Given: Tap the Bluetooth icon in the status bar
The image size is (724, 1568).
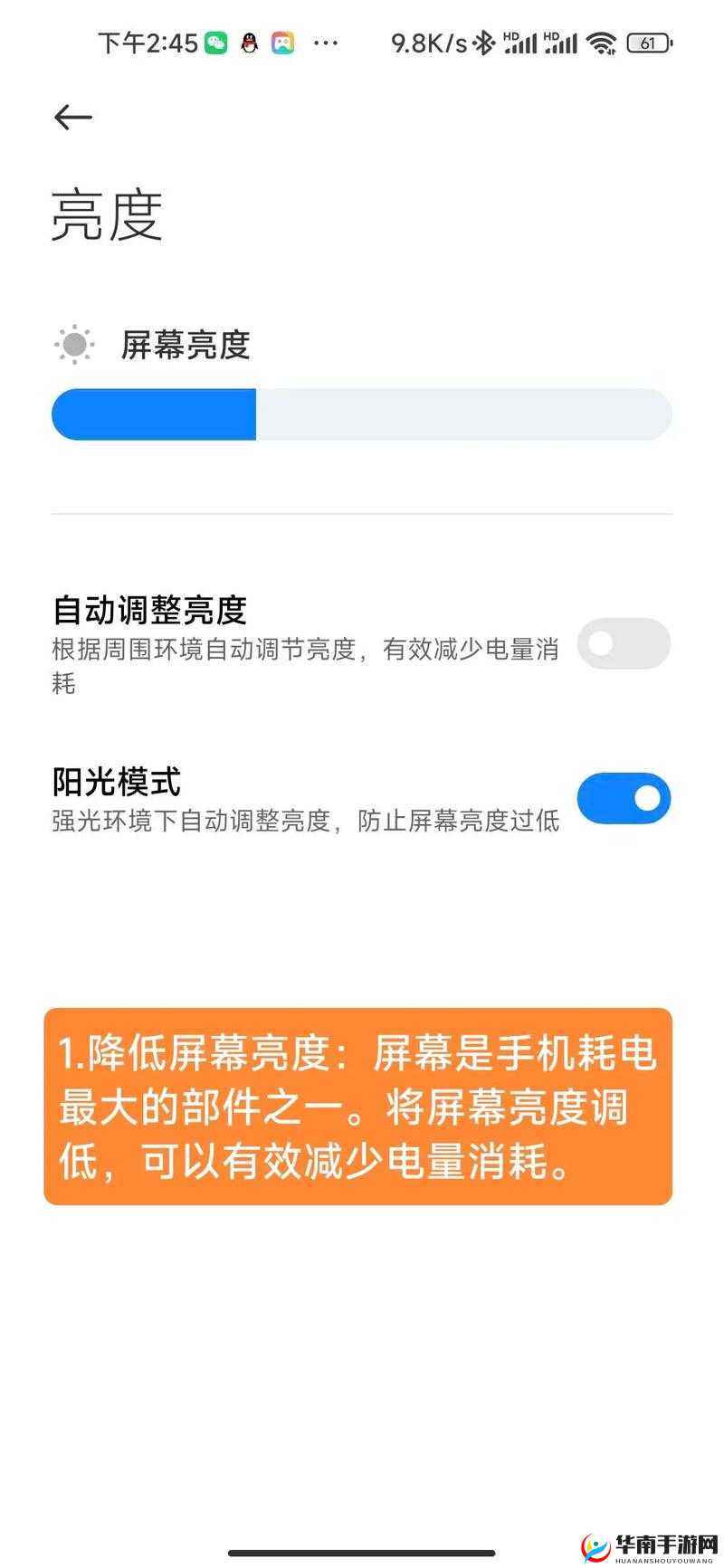Looking at the screenshot, I should point(483,42).
